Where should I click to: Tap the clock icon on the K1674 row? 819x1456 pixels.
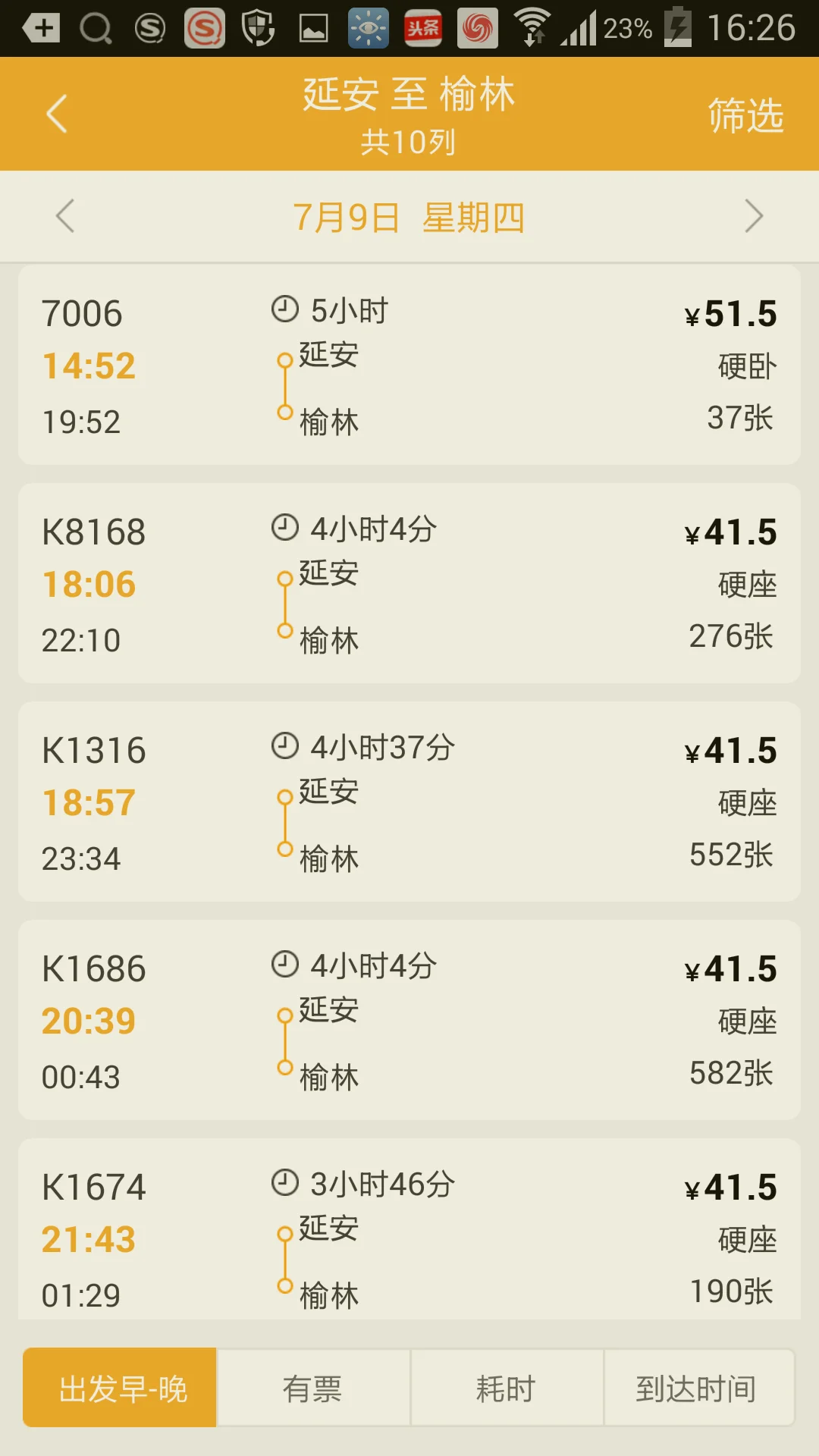[x=284, y=1181]
